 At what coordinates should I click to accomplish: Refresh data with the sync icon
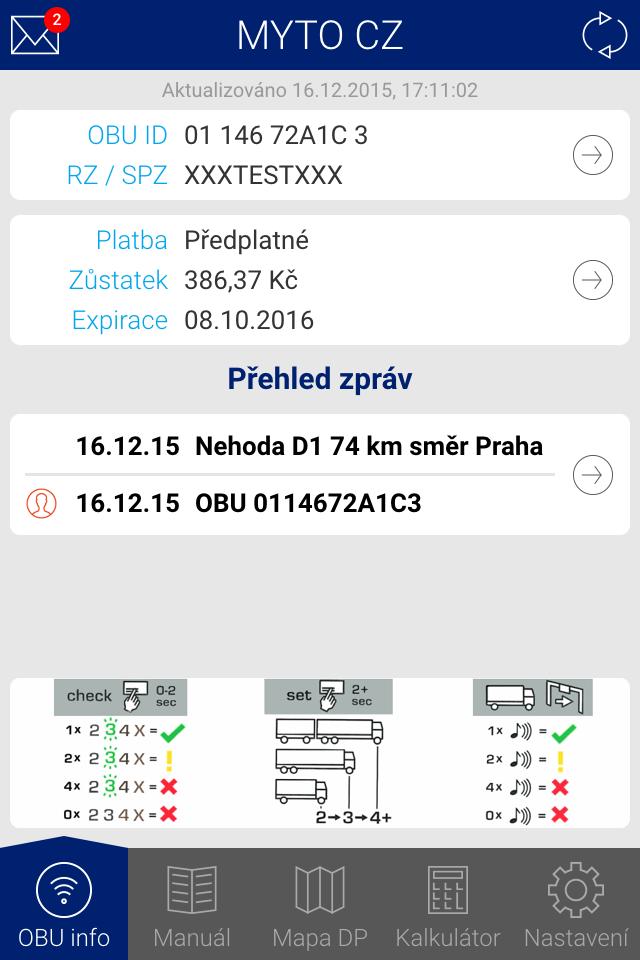[x=604, y=34]
